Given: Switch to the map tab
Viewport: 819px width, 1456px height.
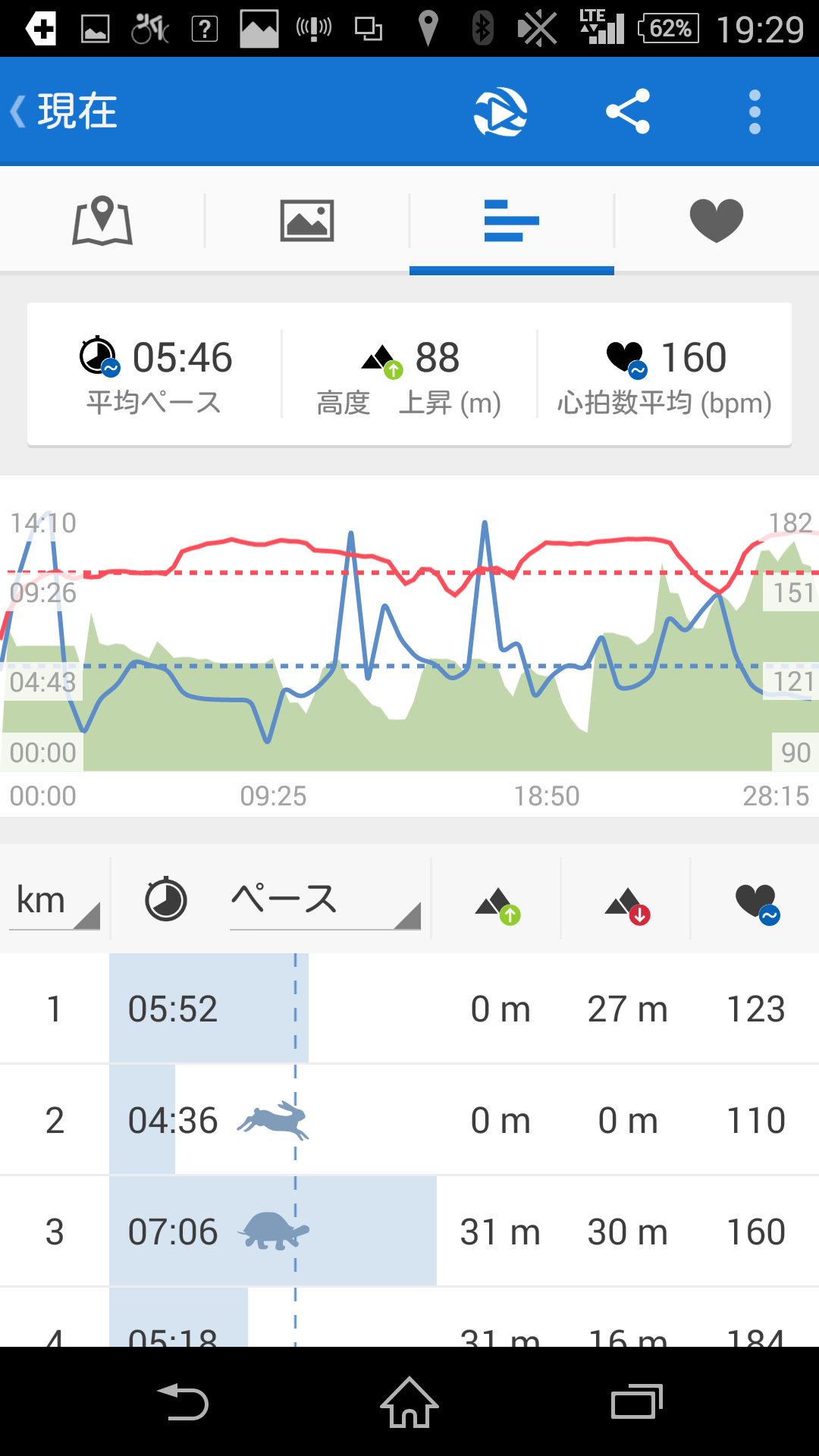Looking at the screenshot, I should (102, 221).
